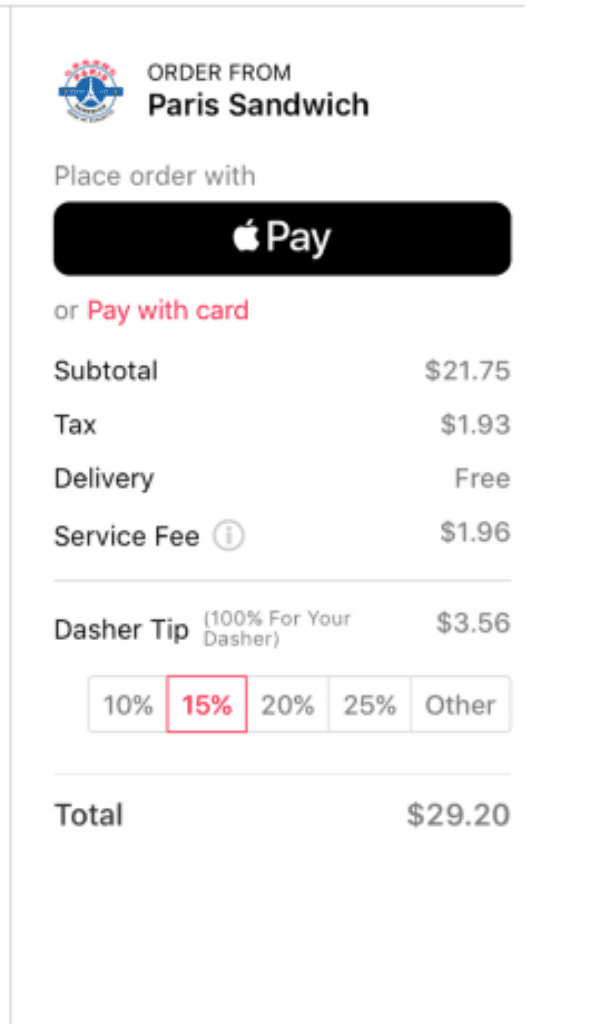Set the Dasher tip to 20%
The image size is (610, 1024).
coord(288,704)
